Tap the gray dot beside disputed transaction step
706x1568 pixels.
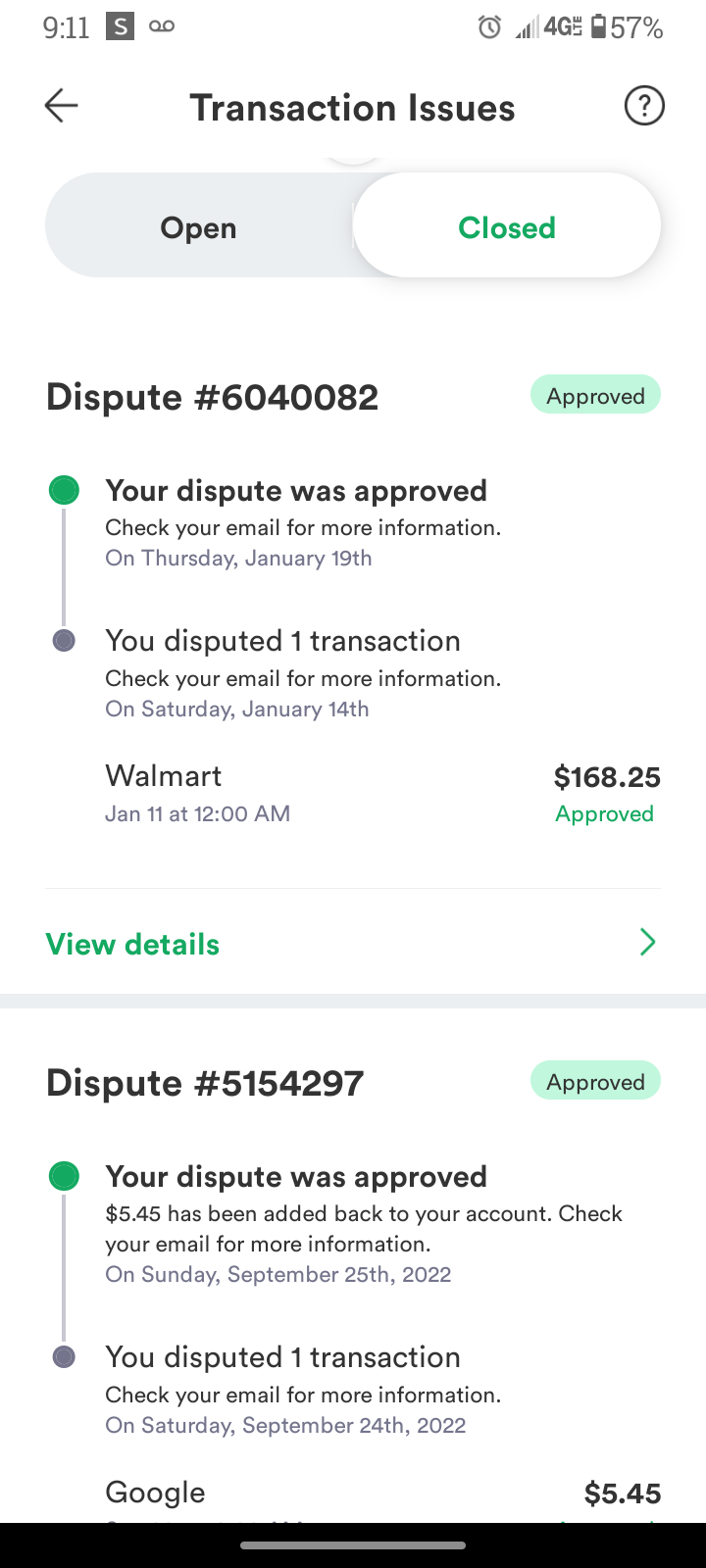coord(64,640)
